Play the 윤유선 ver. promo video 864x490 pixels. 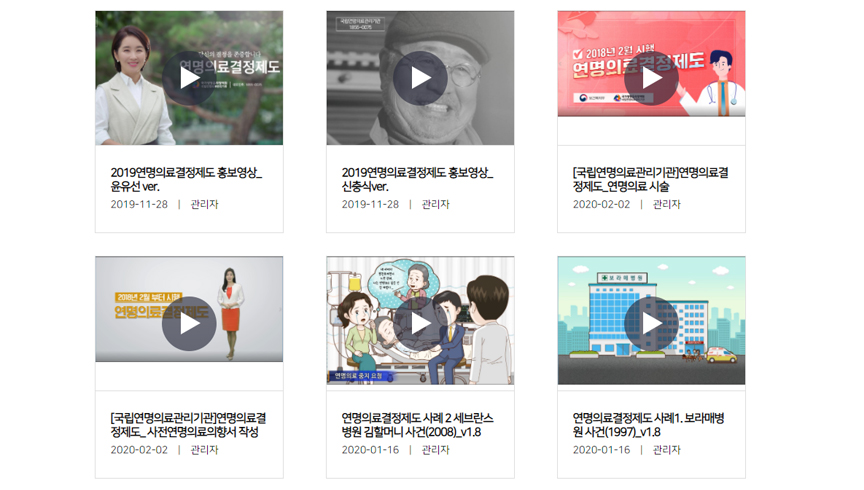[189, 78]
